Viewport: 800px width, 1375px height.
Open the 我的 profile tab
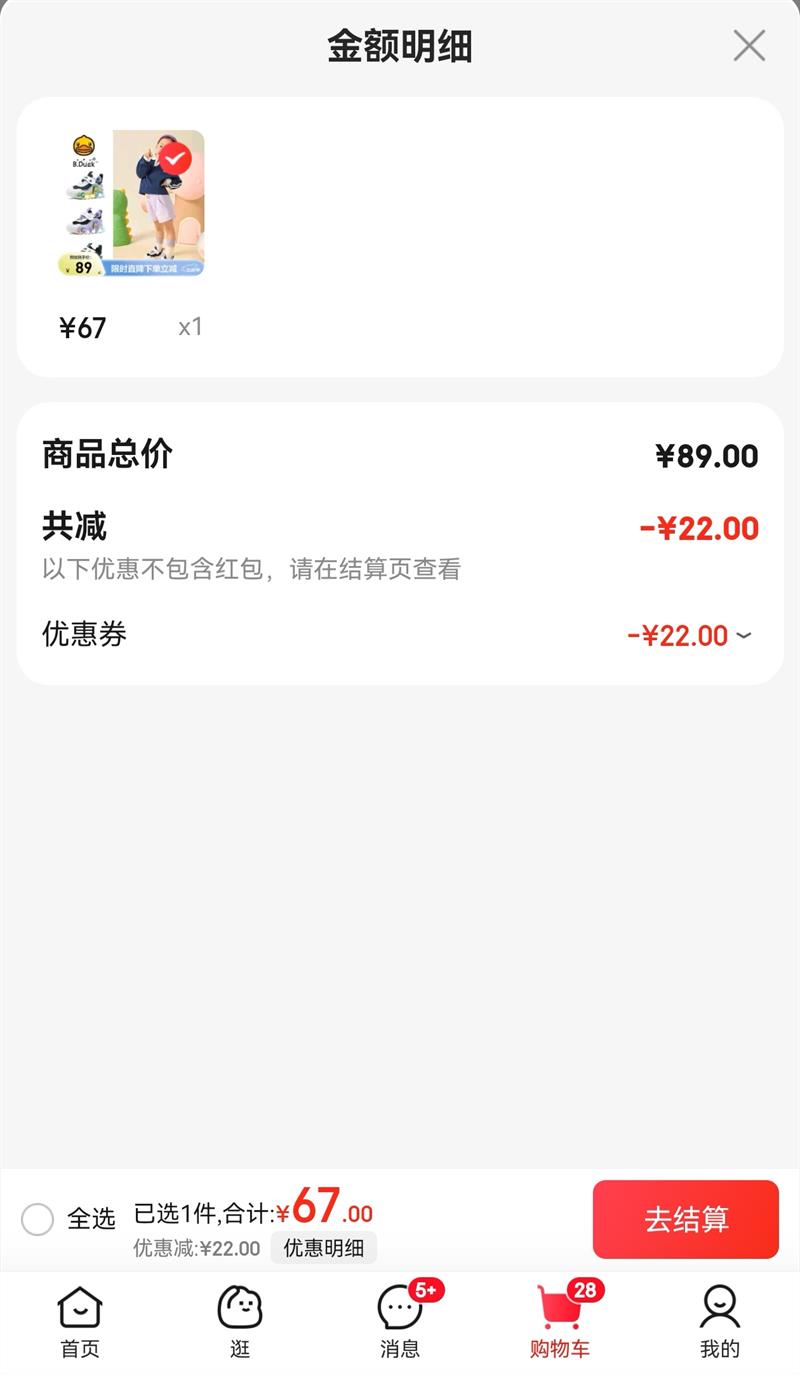[719, 1322]
